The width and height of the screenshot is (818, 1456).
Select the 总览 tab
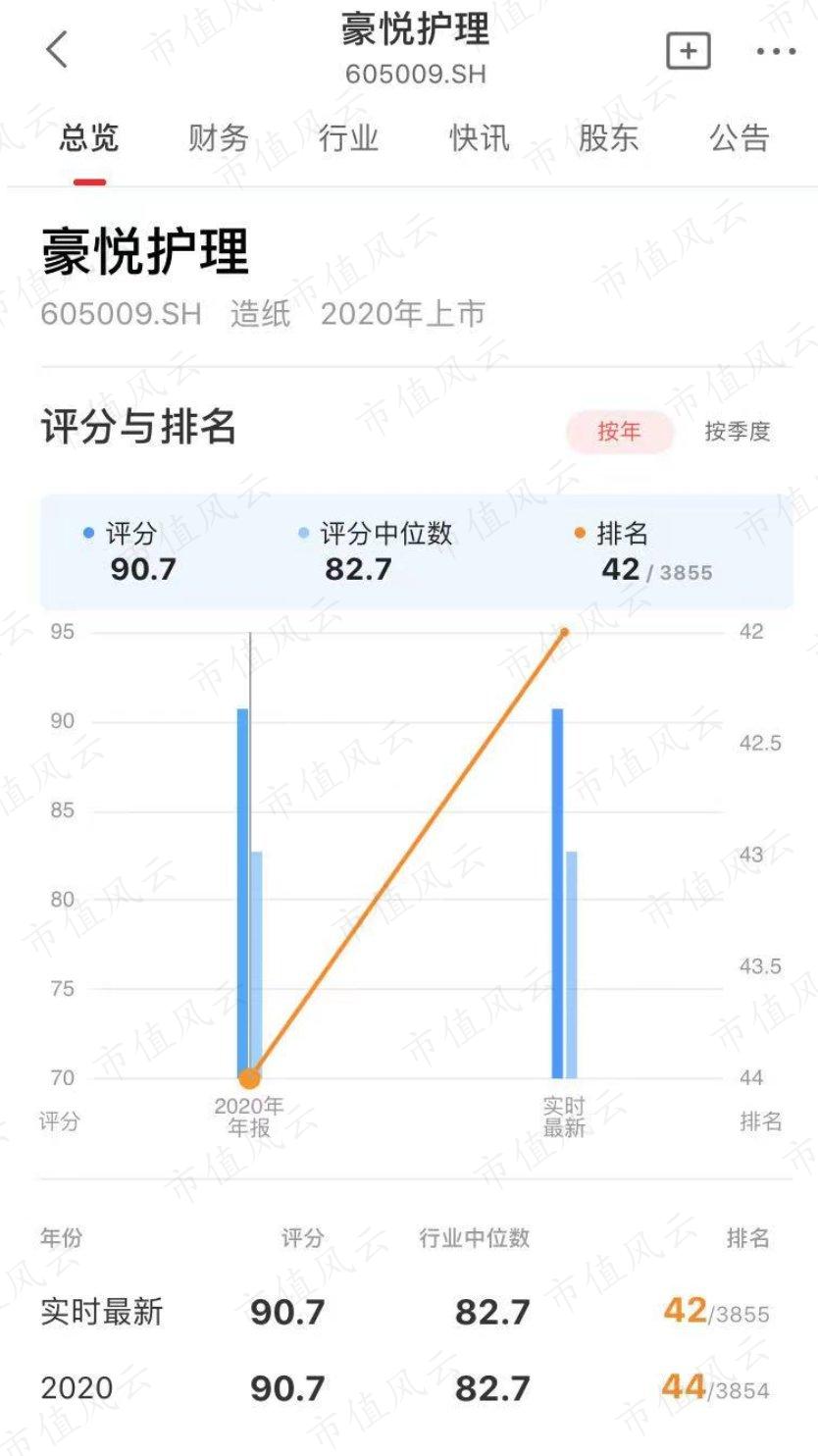(x=89, y=137)
